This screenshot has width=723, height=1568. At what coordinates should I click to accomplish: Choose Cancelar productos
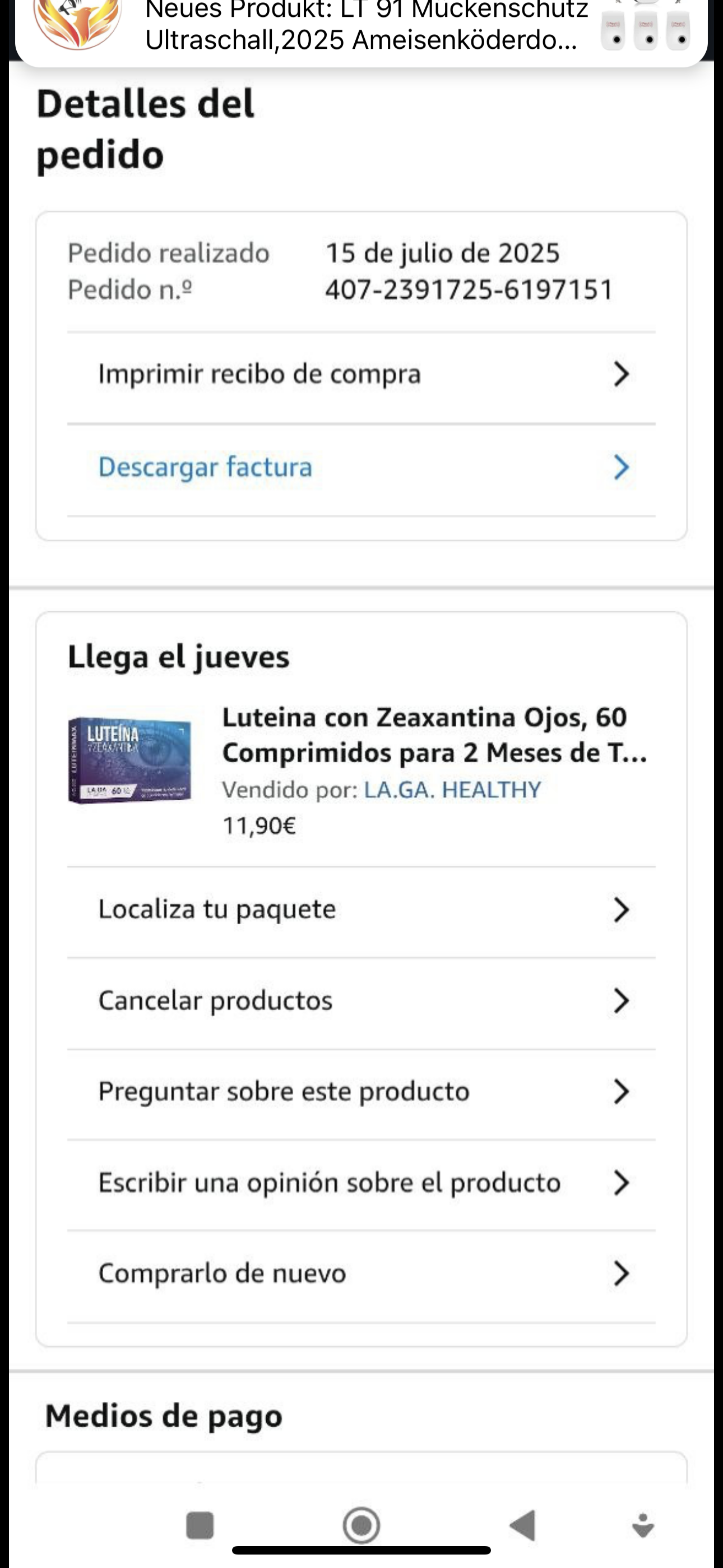pyautogui.click(x=361, y=1000)
